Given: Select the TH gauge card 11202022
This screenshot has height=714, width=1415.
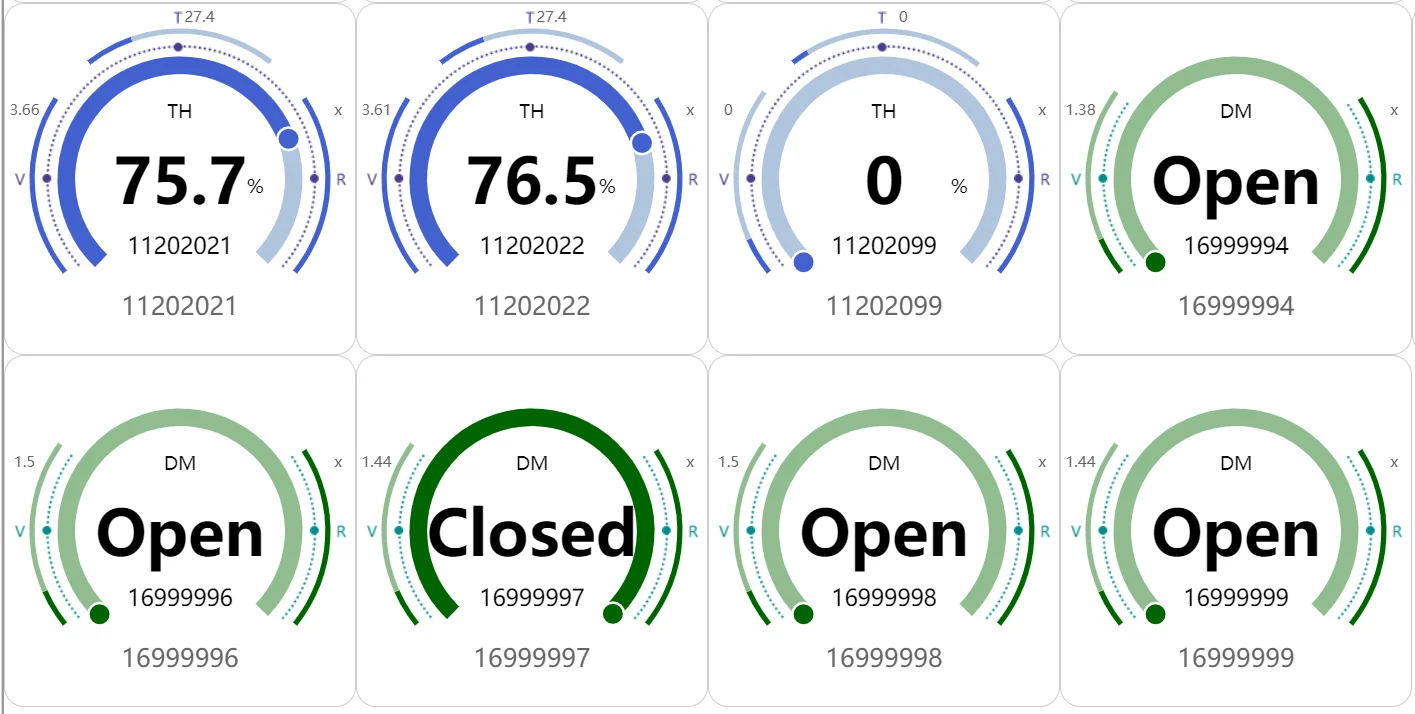Looking at the screenshot, I should click(x=532, y=178).
